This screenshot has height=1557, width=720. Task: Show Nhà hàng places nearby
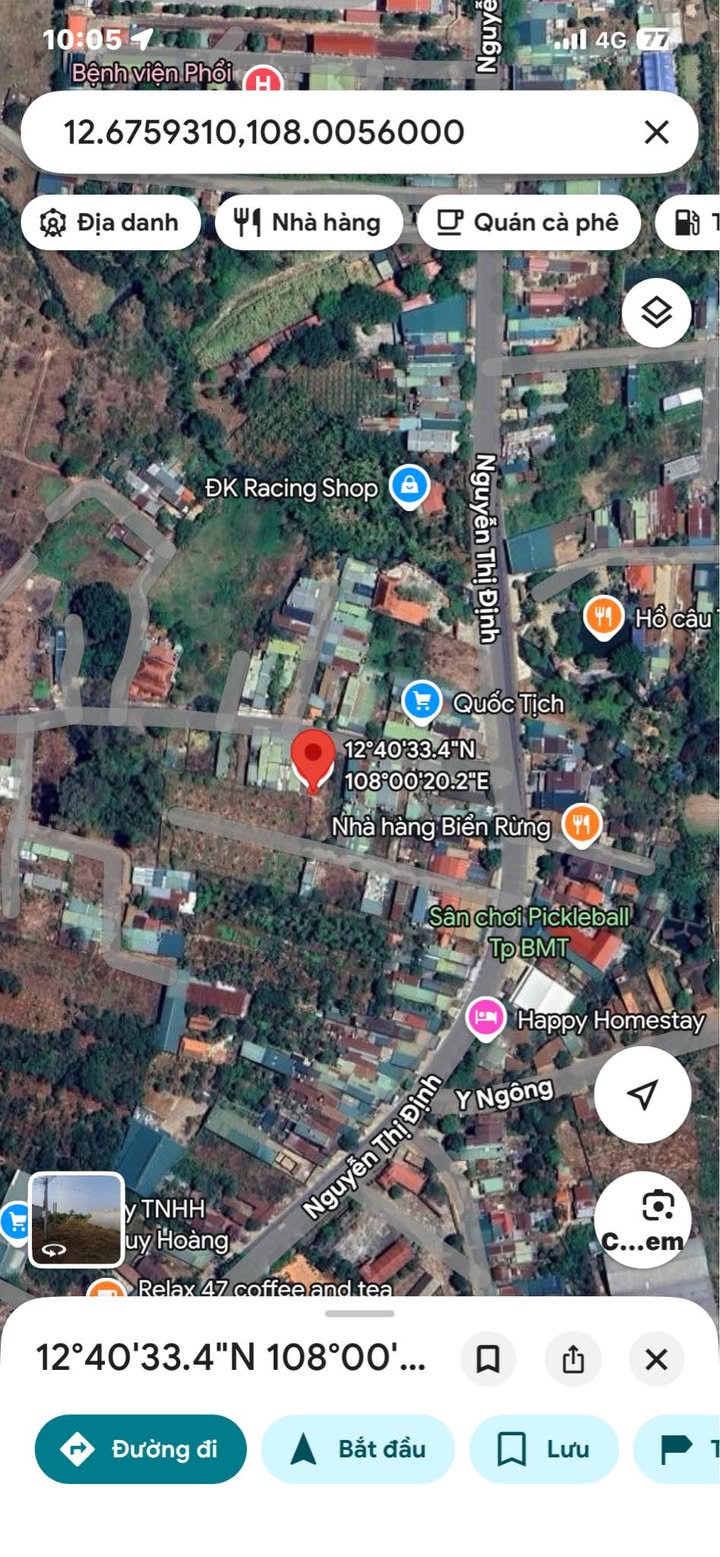309,222
